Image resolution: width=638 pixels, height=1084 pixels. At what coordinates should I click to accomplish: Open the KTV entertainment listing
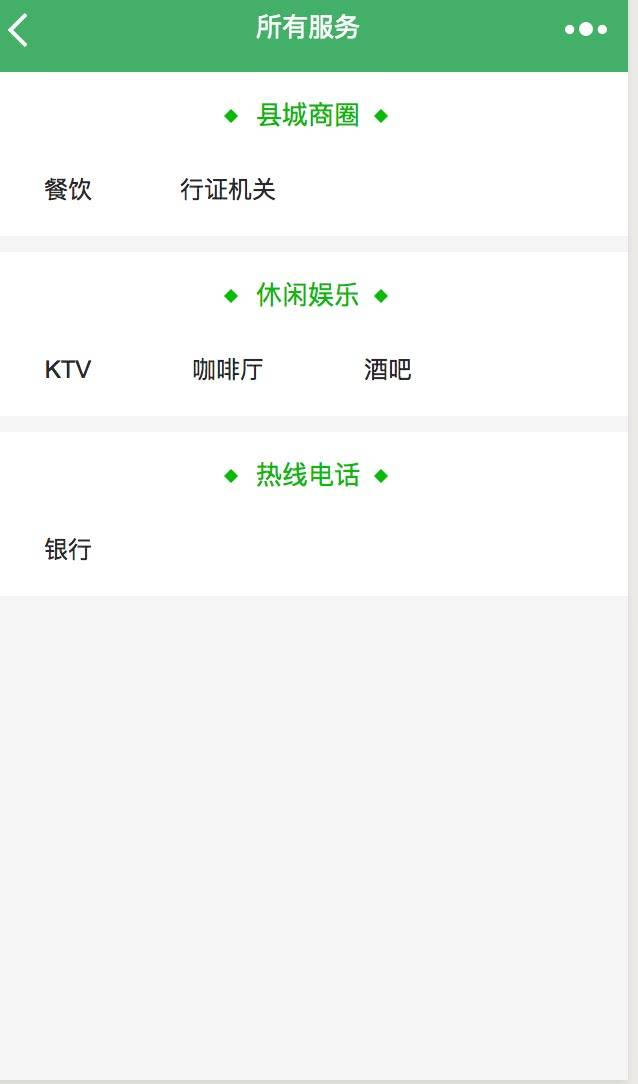(68, 369)
